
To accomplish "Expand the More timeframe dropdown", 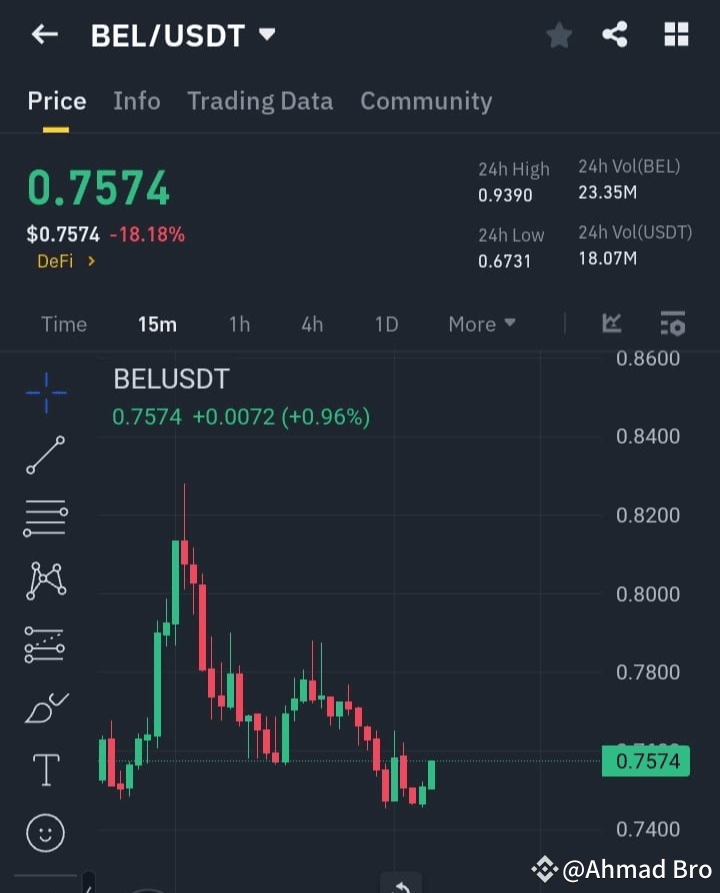I will [x=481, y=323].
